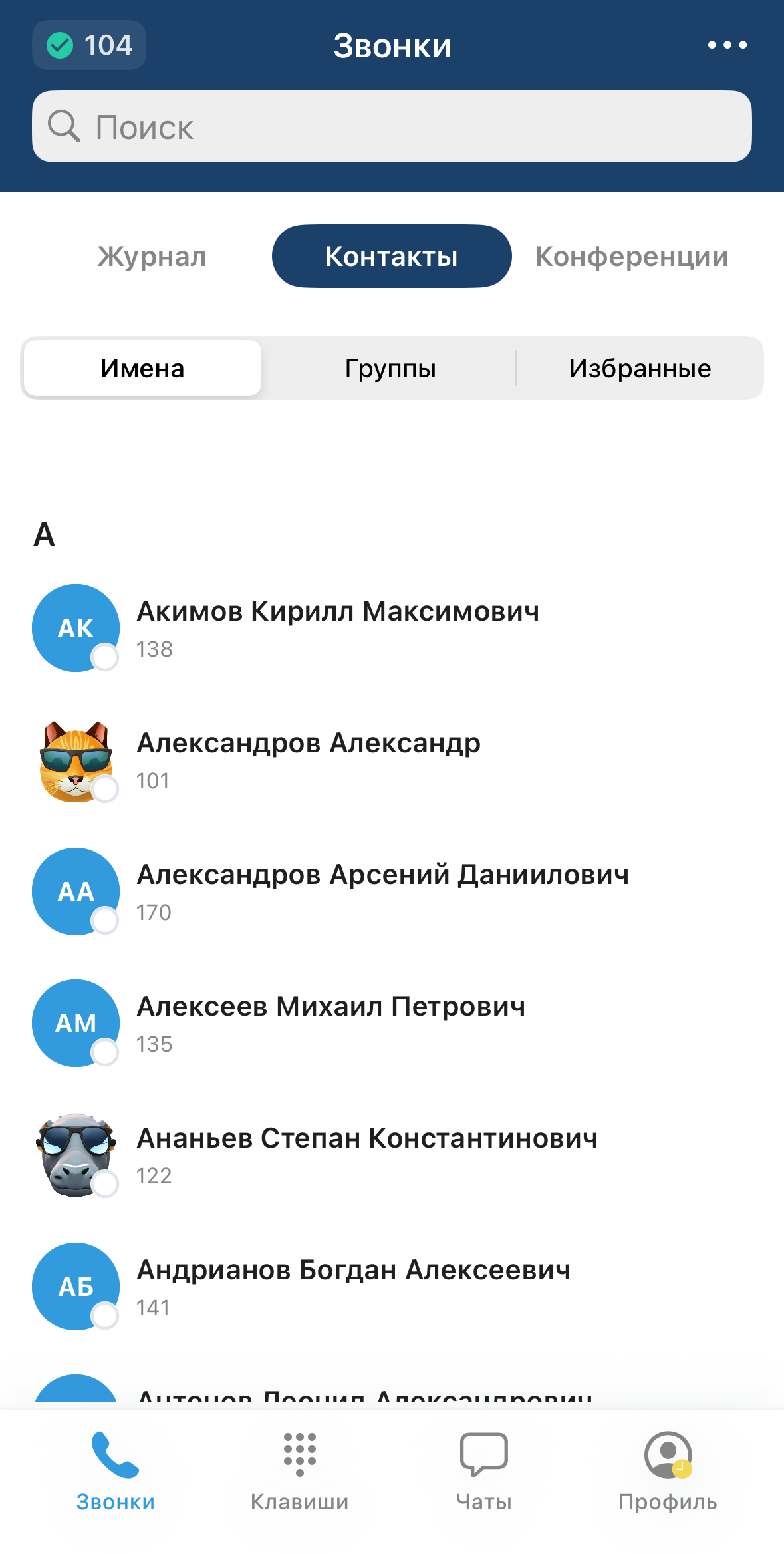Switch to the Журнал tab
Image resolution: width=784 pixels, height=1554 pixels.
pyautogui.click(x=152, y=257)
